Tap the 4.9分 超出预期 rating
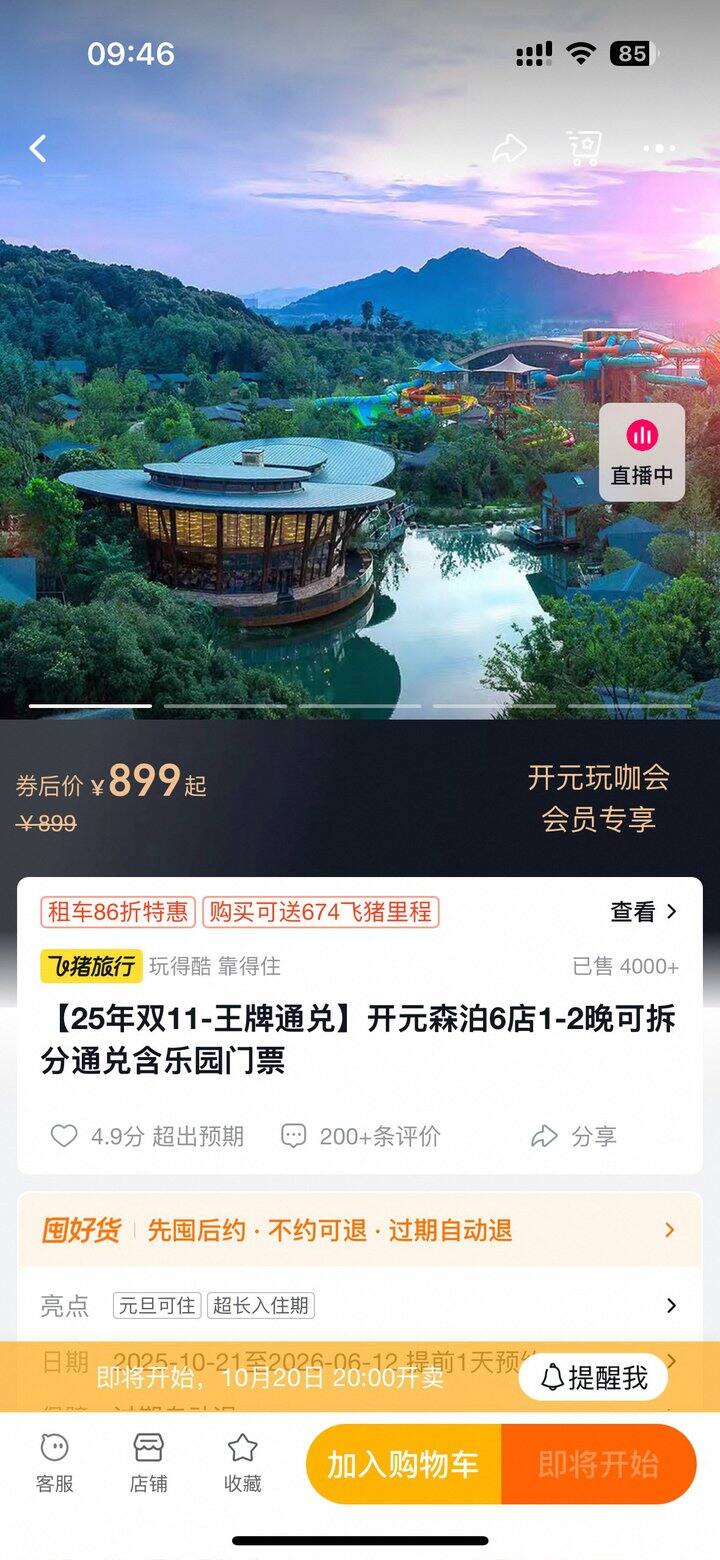720x1560 pixels. (147, 1136)
